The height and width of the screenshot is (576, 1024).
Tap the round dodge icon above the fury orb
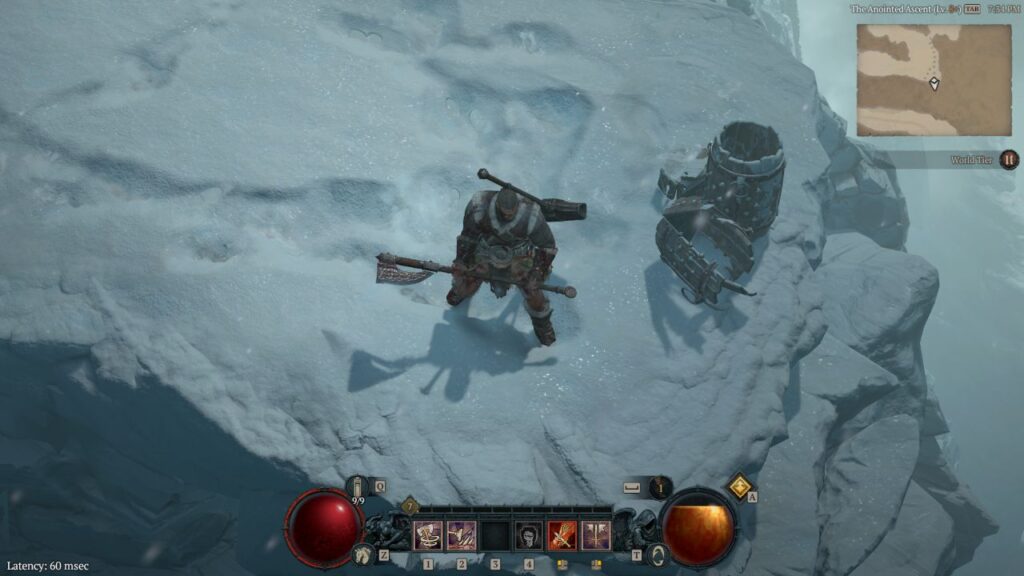pyautogui.click(x=661, y=487)
